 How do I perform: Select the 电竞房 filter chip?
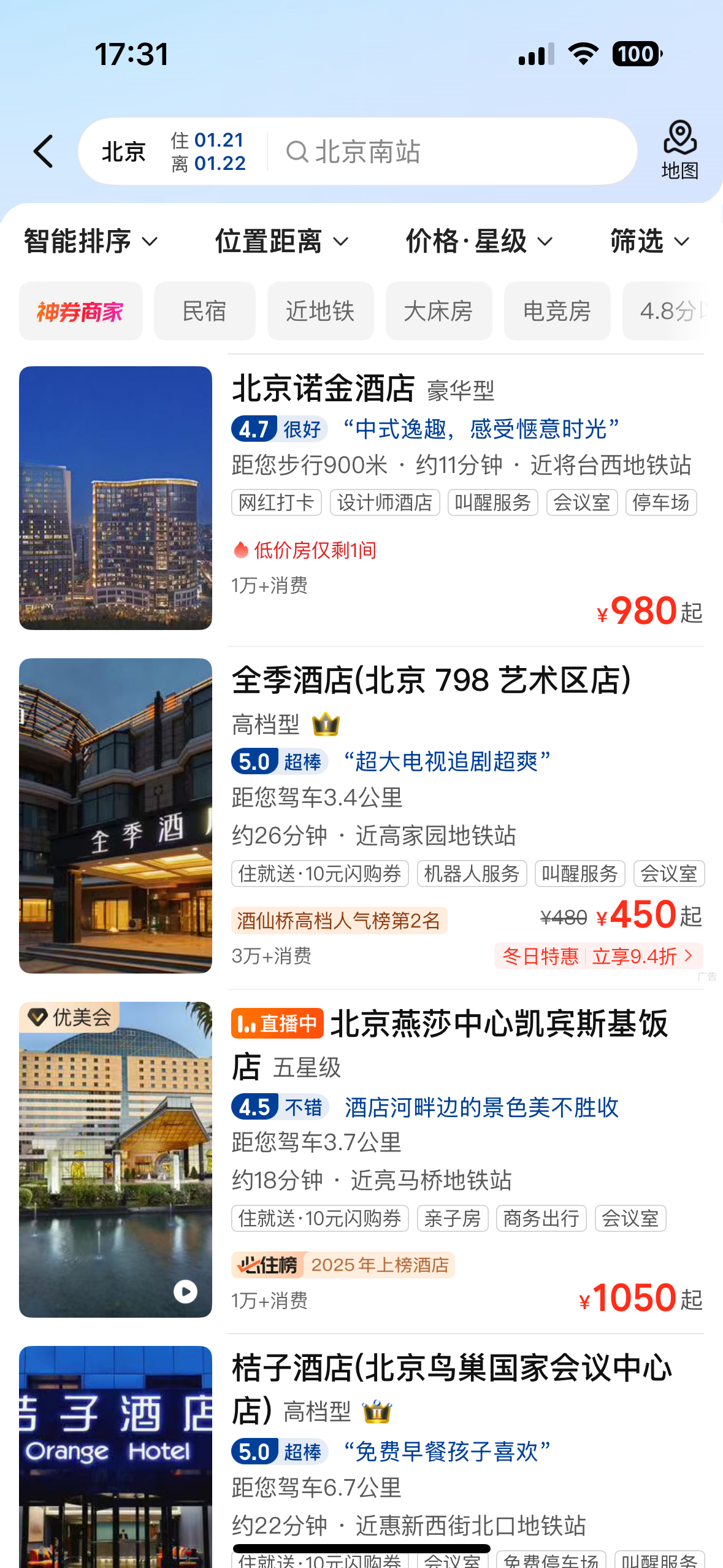coord(557,312)
